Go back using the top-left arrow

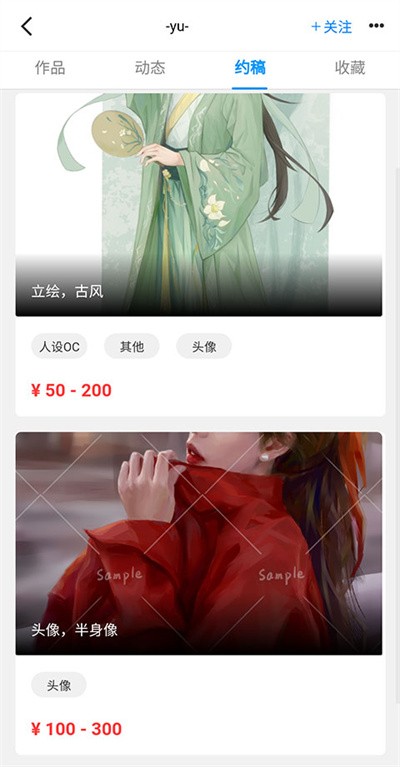tap(26, 26)
